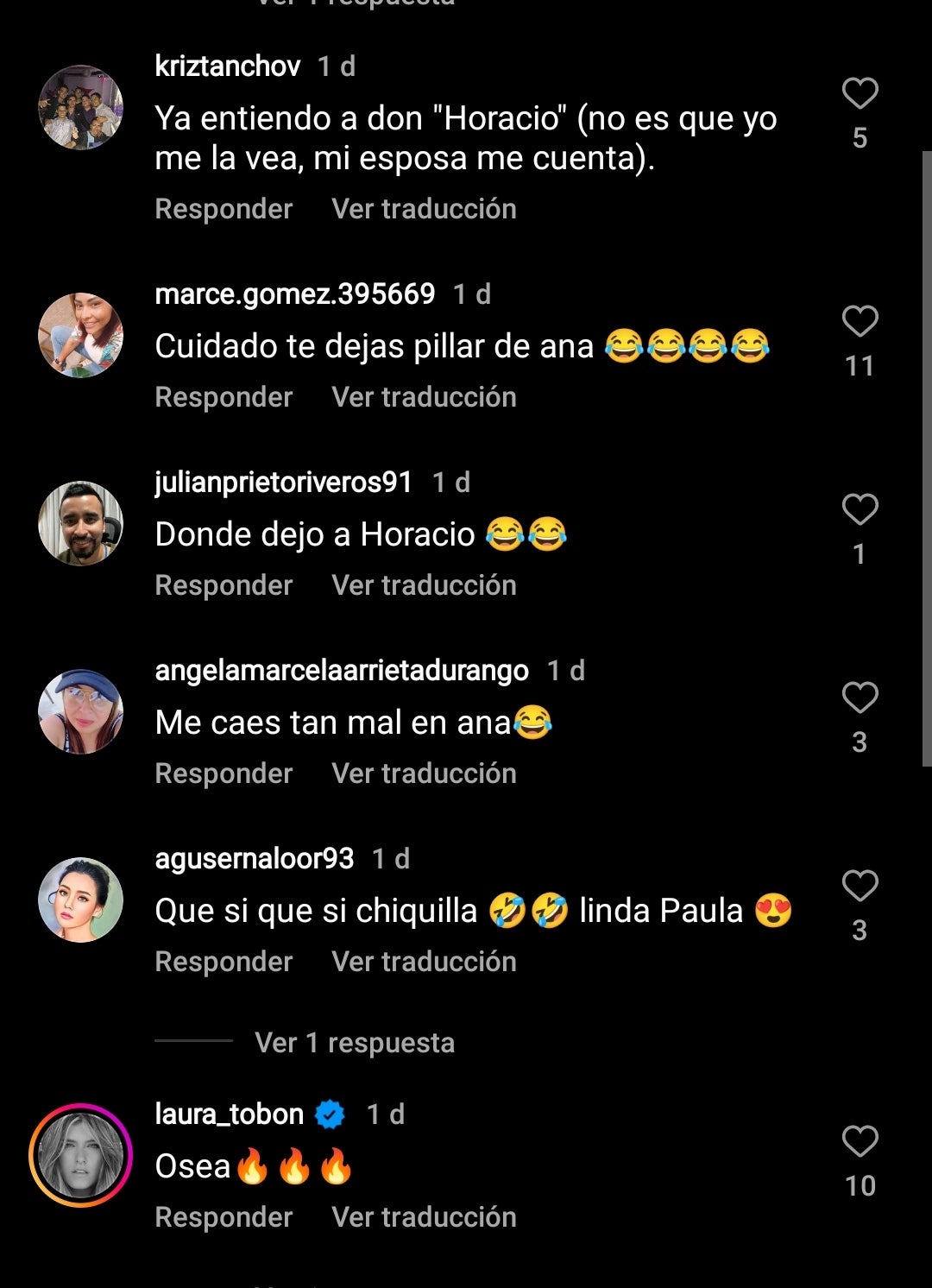
Task: Like julianprietoriveros91's Horacio comment
Action: pyautogui.click(x=859, y=511)
